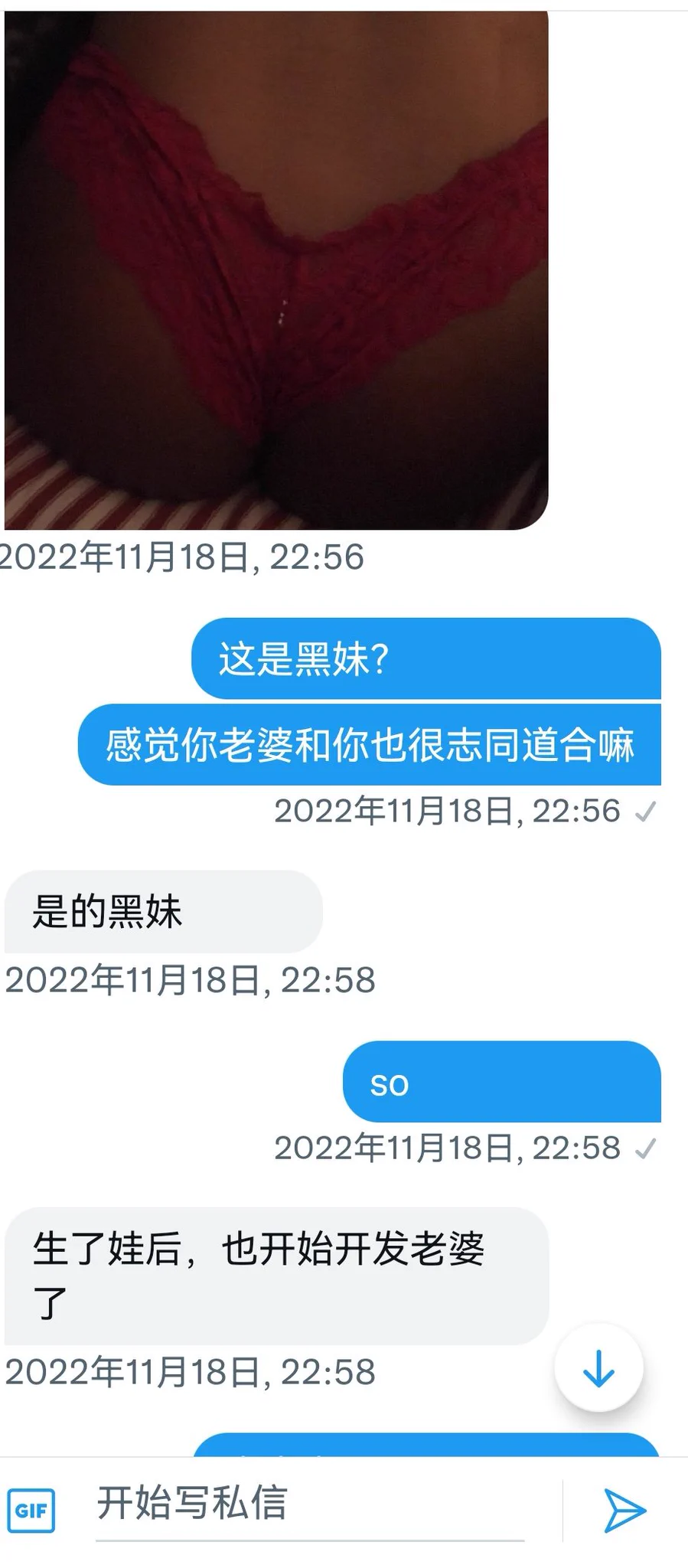This screenshot has width=688, height=1568.
Task: Send the direct message
Action: (624, 1511)
